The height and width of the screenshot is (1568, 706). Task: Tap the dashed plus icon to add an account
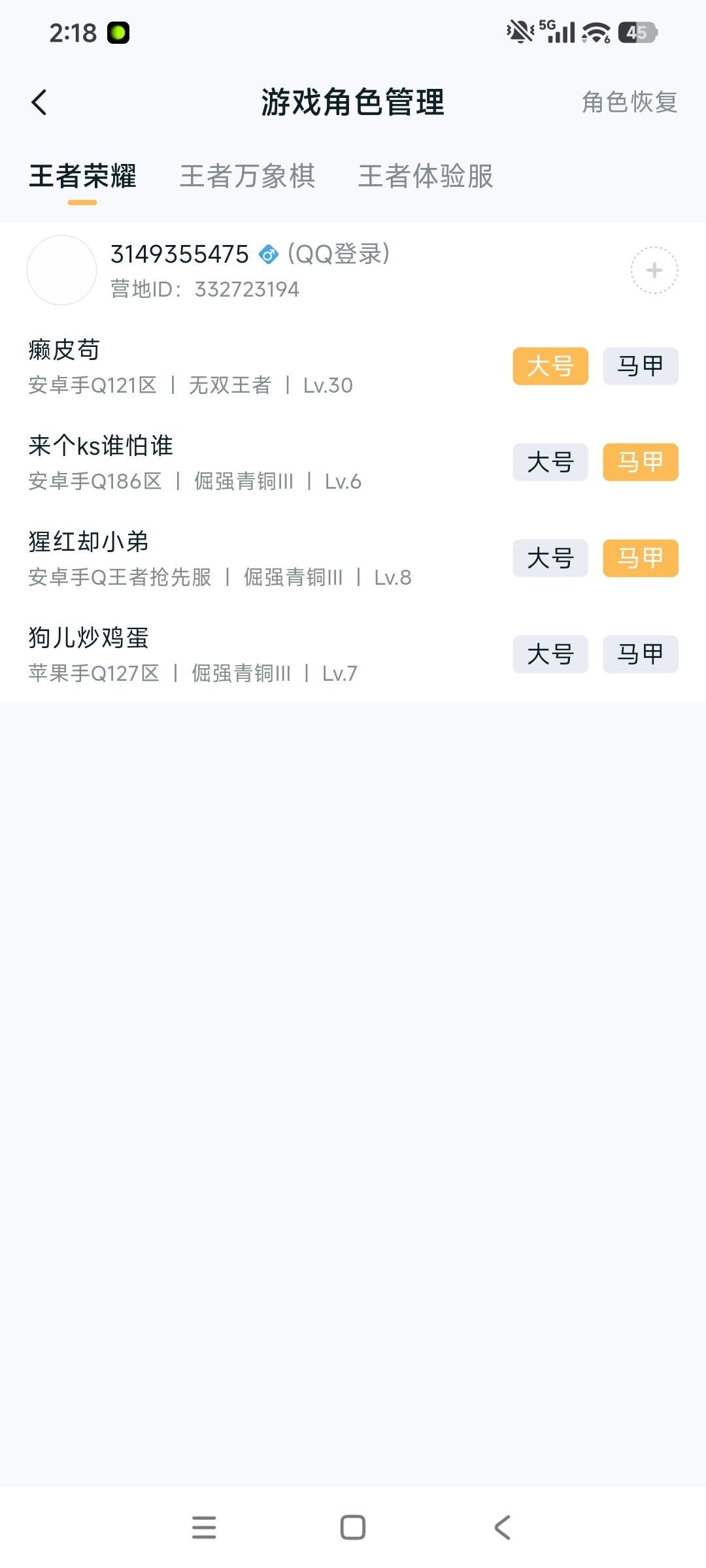pos(653,269)
